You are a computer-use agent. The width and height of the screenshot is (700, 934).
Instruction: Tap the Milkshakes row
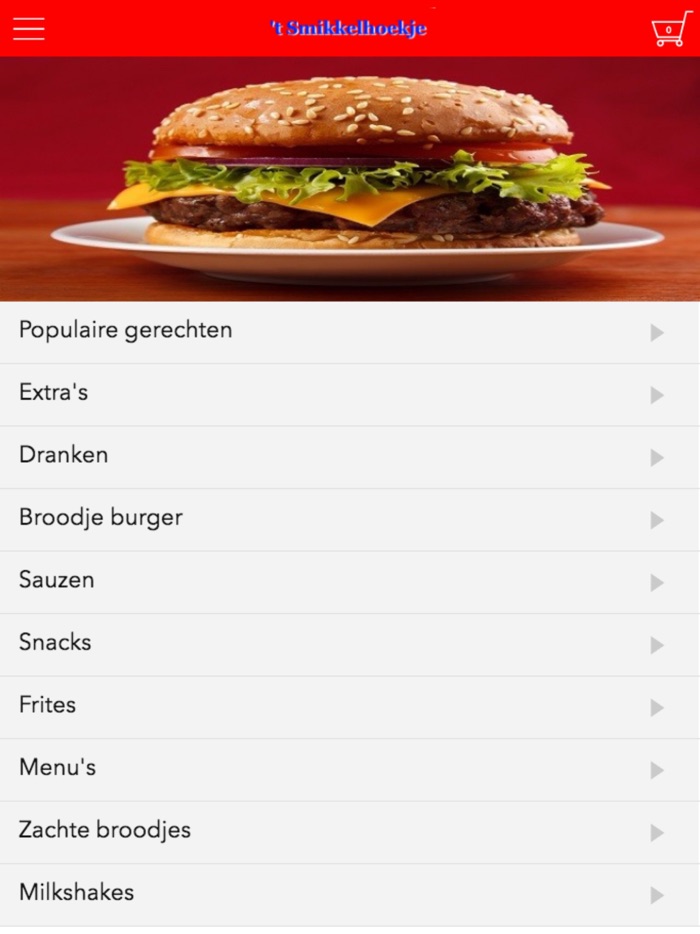[x=350, y=894]
